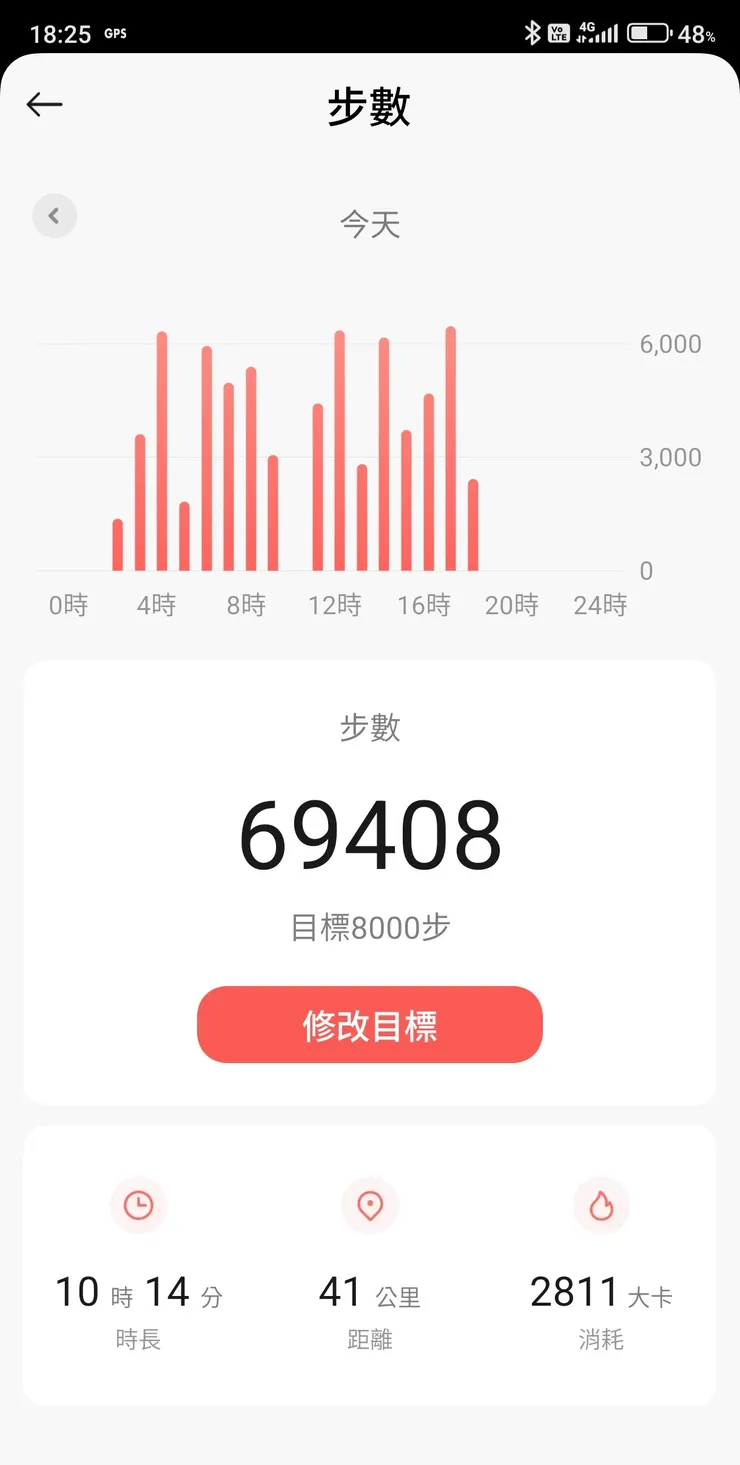Tap the GPS indicator in the status bar
This screenshot has width=740, height=1465.
[114, 33]
